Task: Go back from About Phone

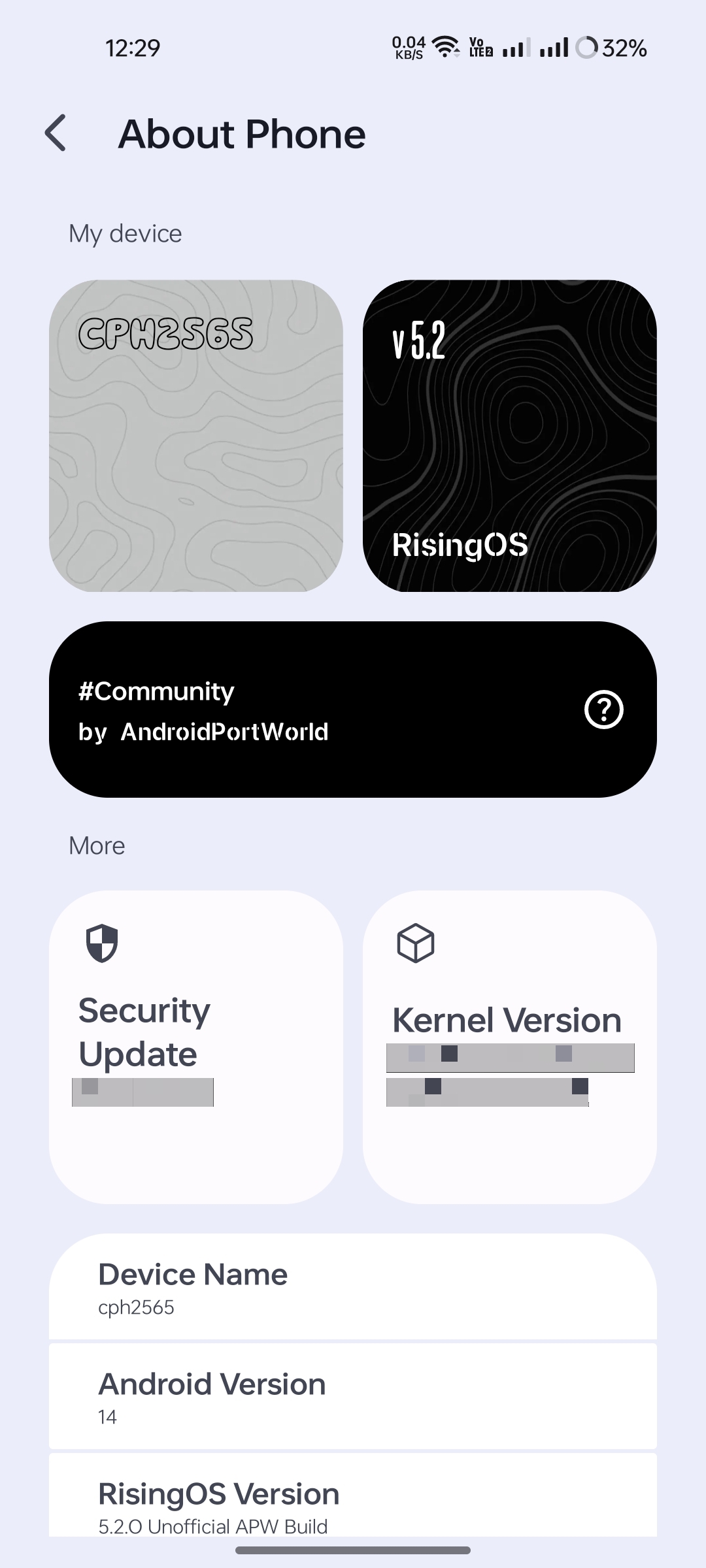Action: 56,133
